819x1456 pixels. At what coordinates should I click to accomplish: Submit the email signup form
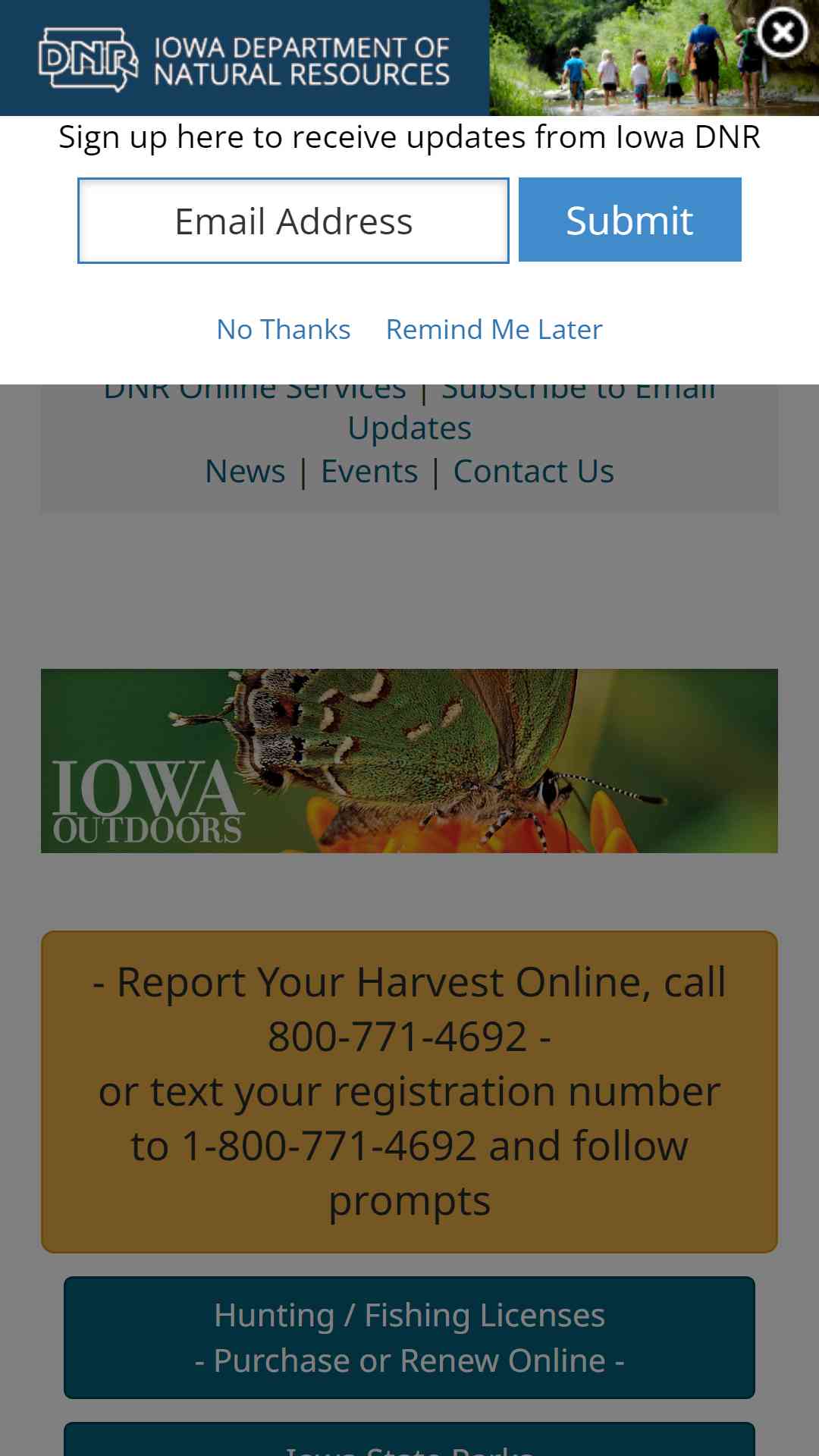pos(630,220)
